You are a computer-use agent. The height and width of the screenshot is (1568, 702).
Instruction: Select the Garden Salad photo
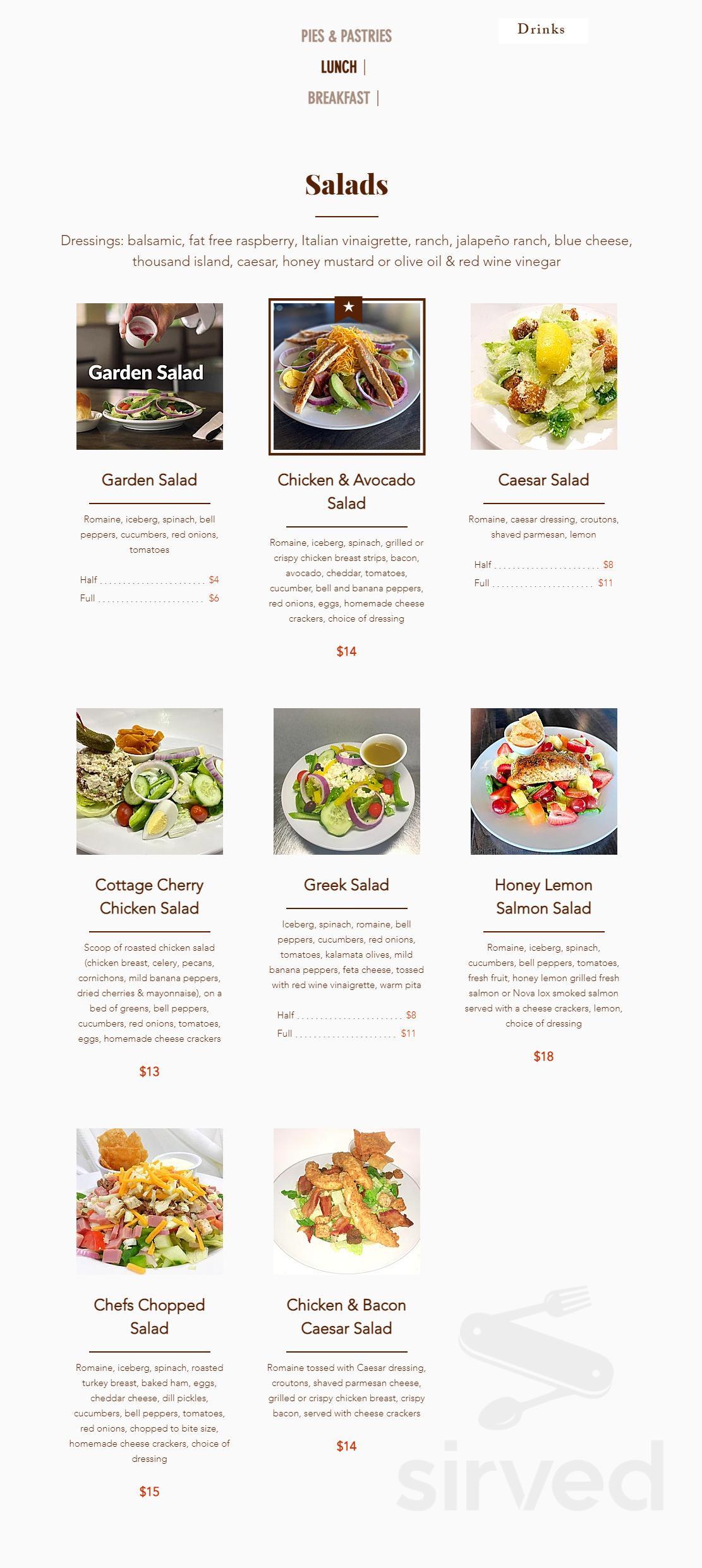[149, 376]
